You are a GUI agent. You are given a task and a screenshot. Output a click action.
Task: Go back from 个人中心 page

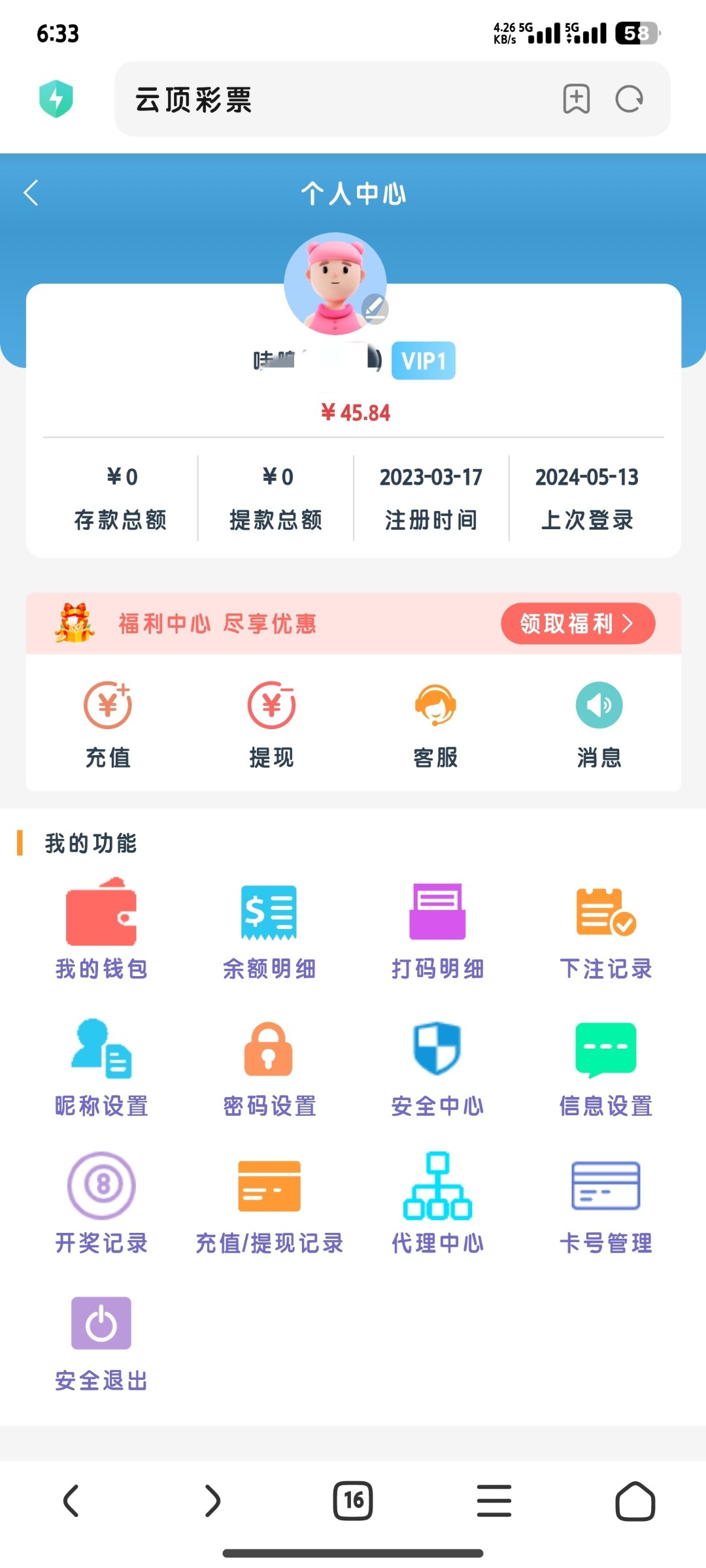click(31, 193)
